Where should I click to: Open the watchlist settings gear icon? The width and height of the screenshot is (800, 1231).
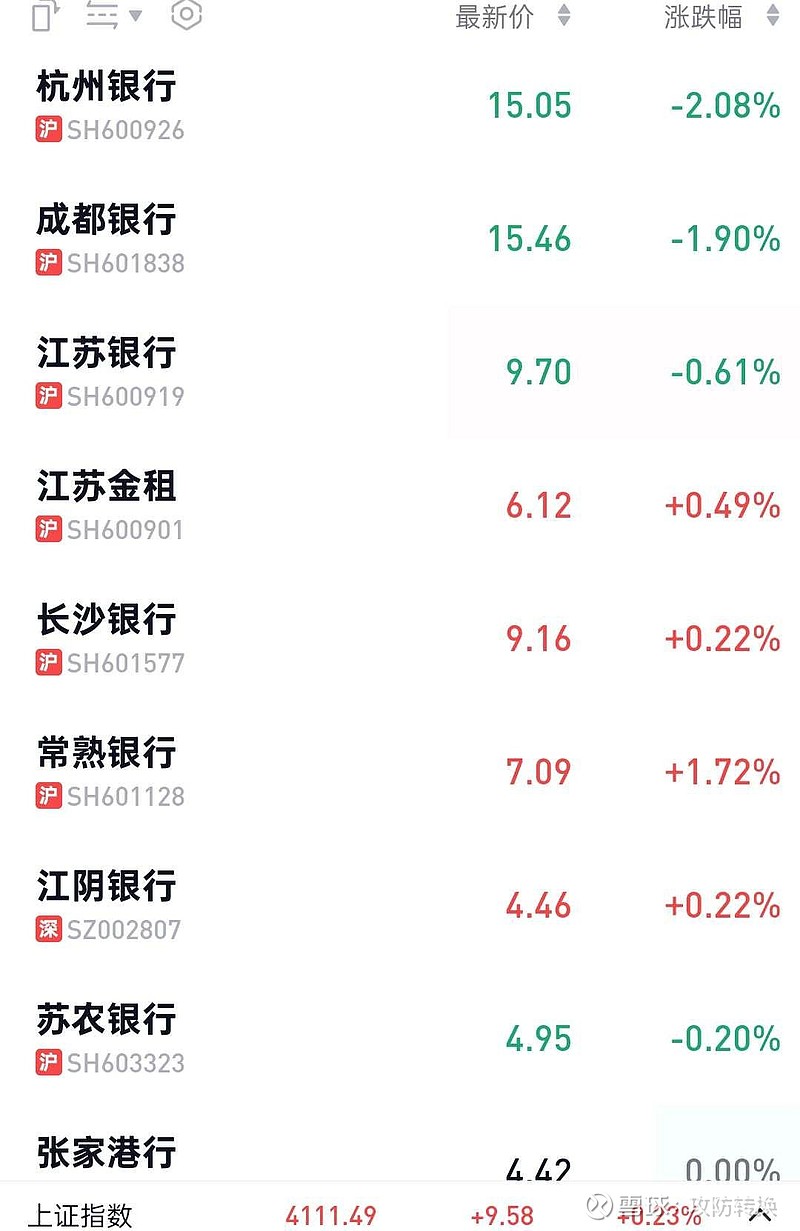pyautogui.click(x=187, y=15)
